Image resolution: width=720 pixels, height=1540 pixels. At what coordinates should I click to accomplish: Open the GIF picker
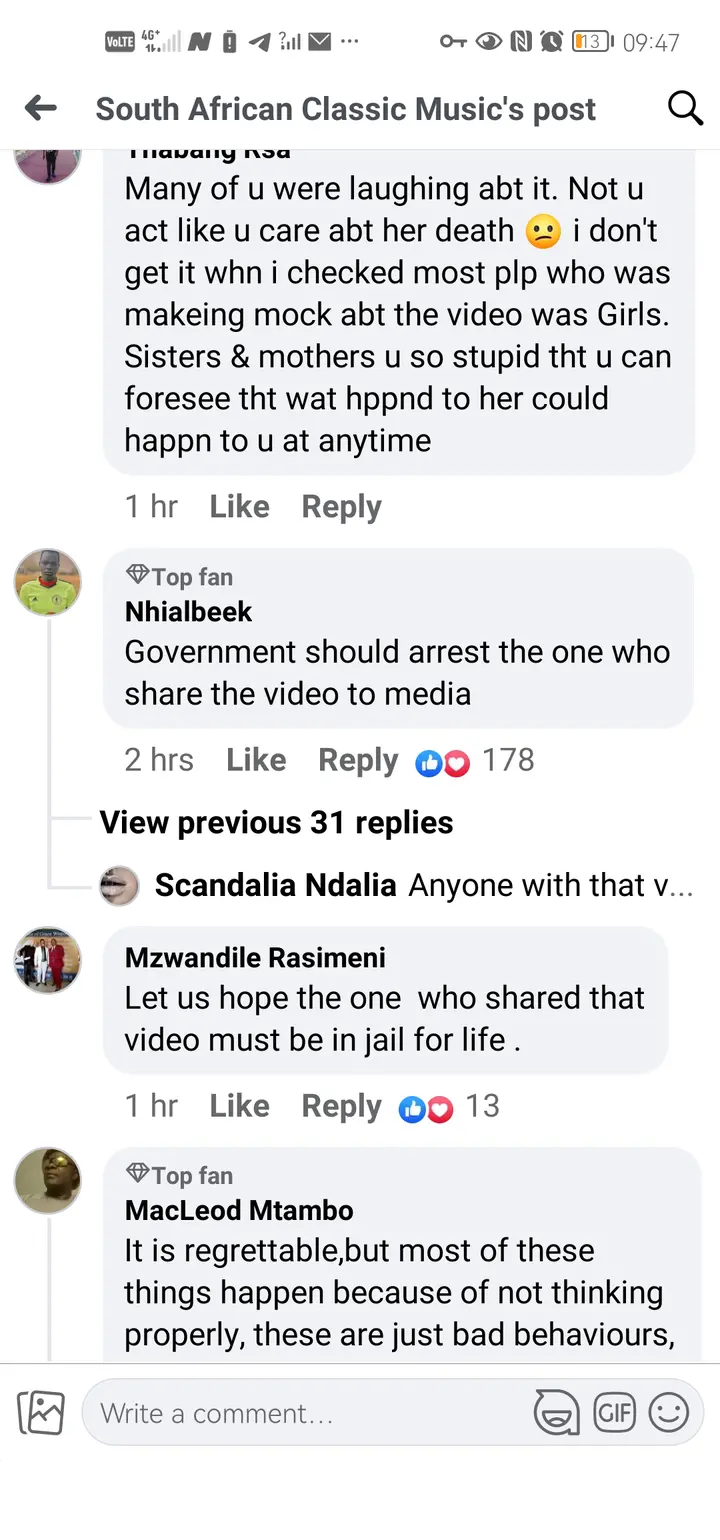(614, 1413)
